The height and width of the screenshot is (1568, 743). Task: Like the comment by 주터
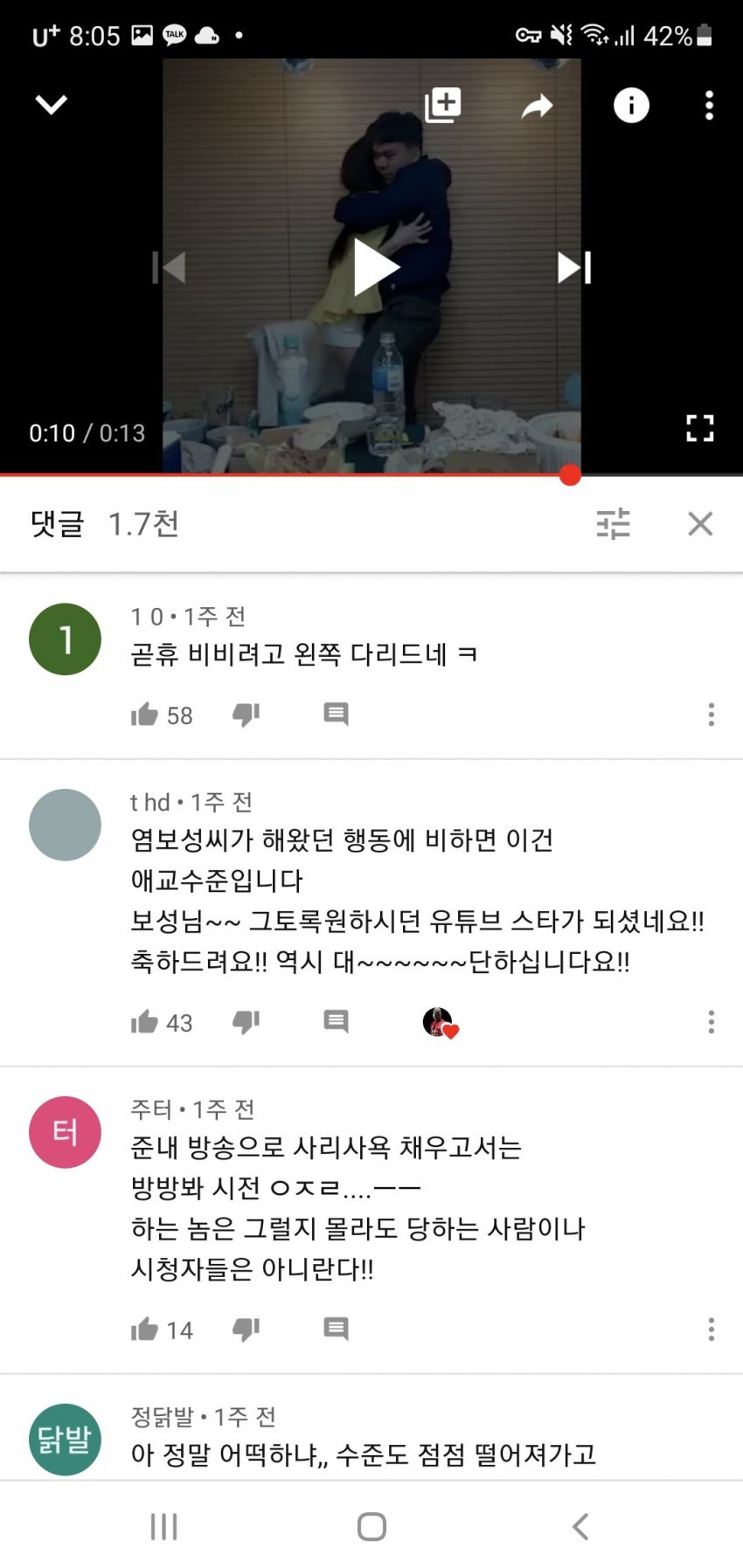[144, 1330]
